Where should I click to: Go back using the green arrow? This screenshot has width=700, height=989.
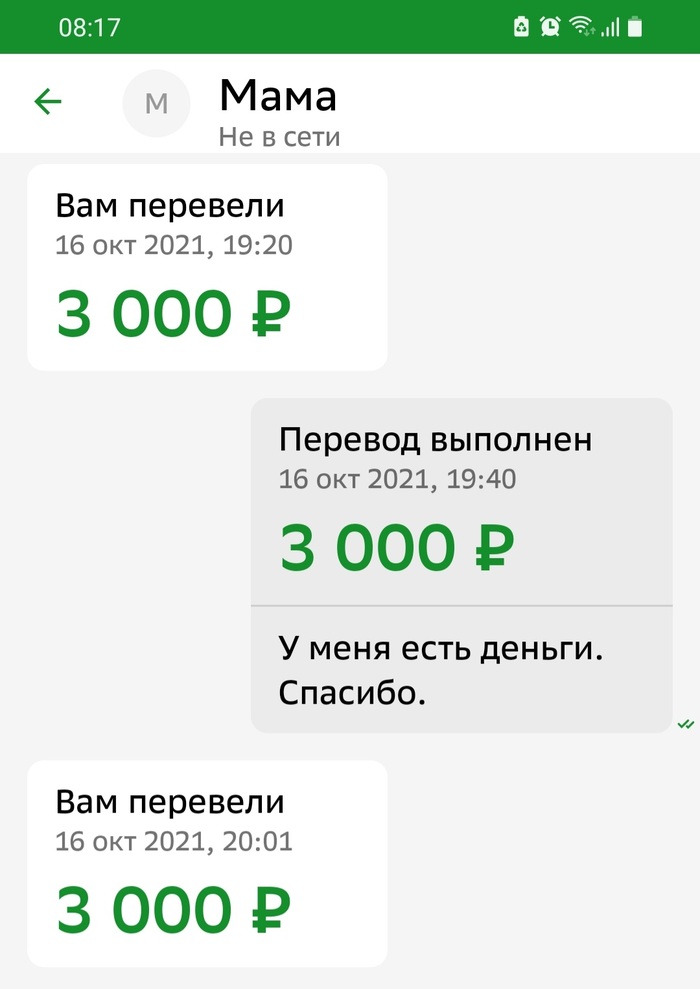(48, 102)
